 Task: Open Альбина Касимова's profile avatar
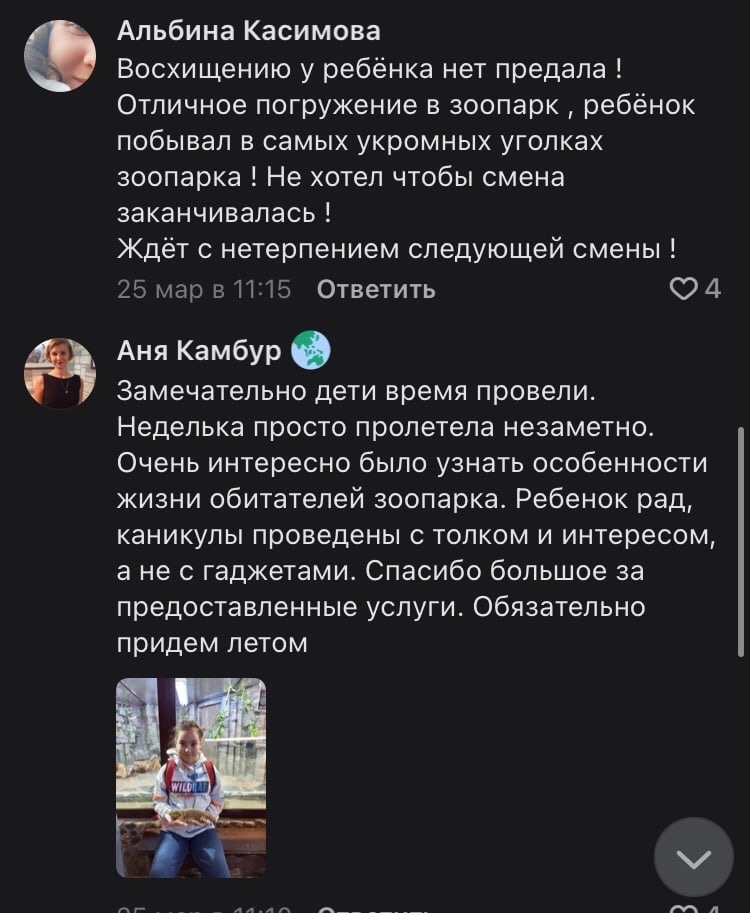point(60,56)
